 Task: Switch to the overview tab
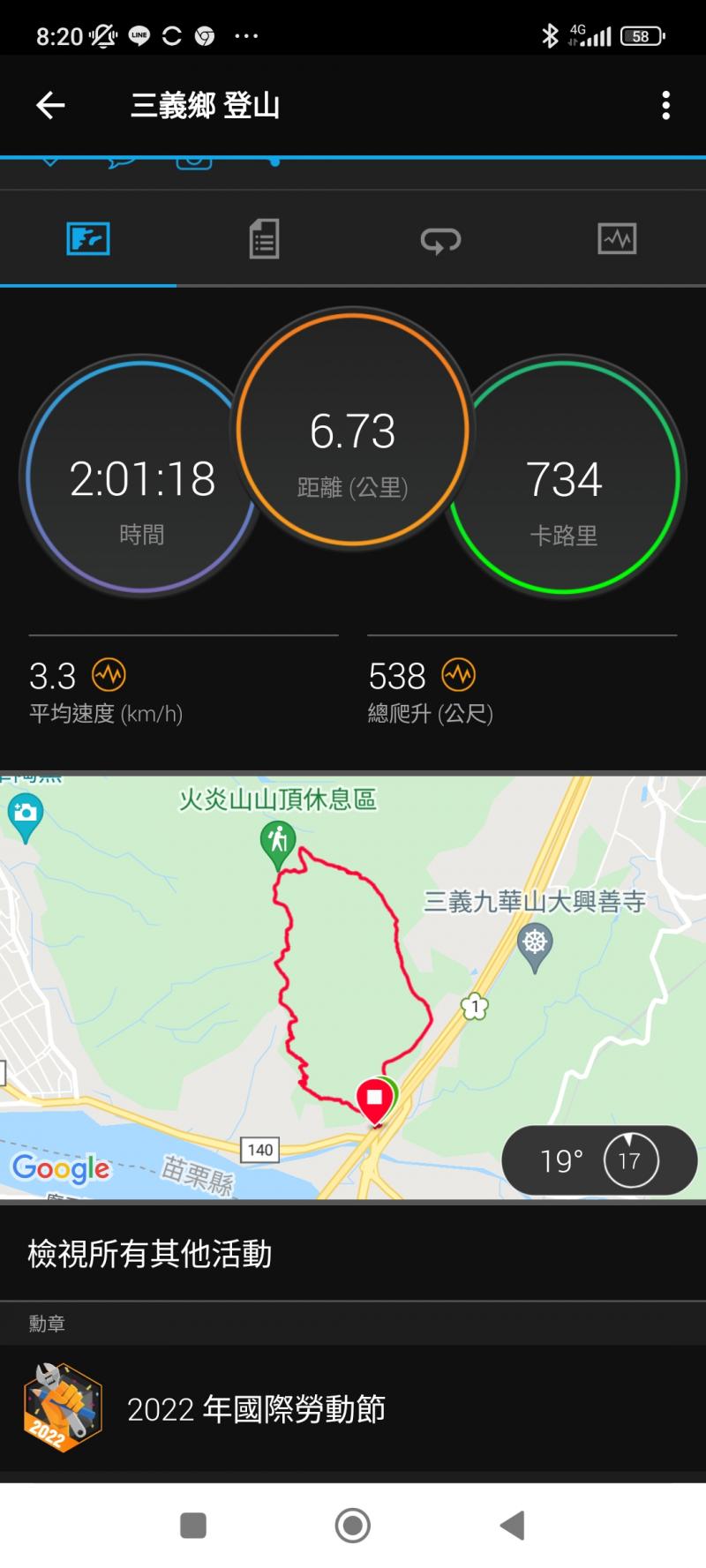coord(88,239)
